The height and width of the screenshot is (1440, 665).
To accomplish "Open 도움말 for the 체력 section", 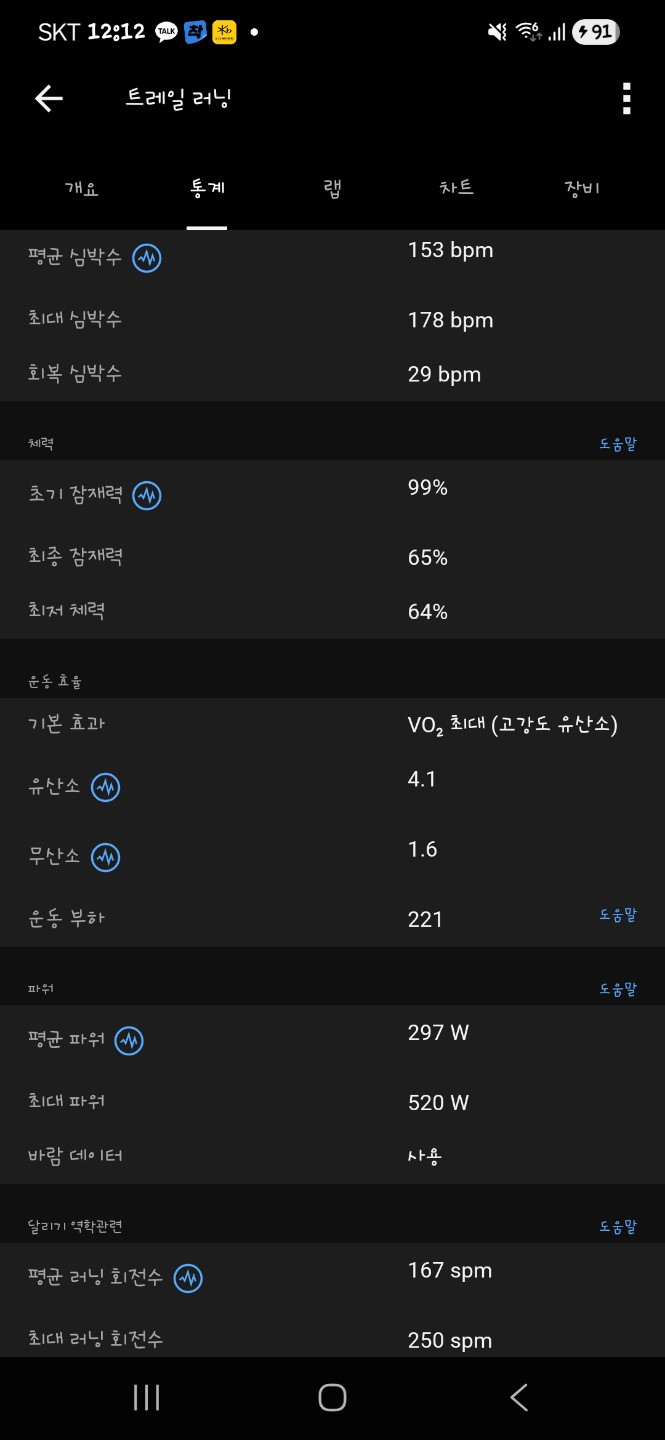I will point(617,444).
